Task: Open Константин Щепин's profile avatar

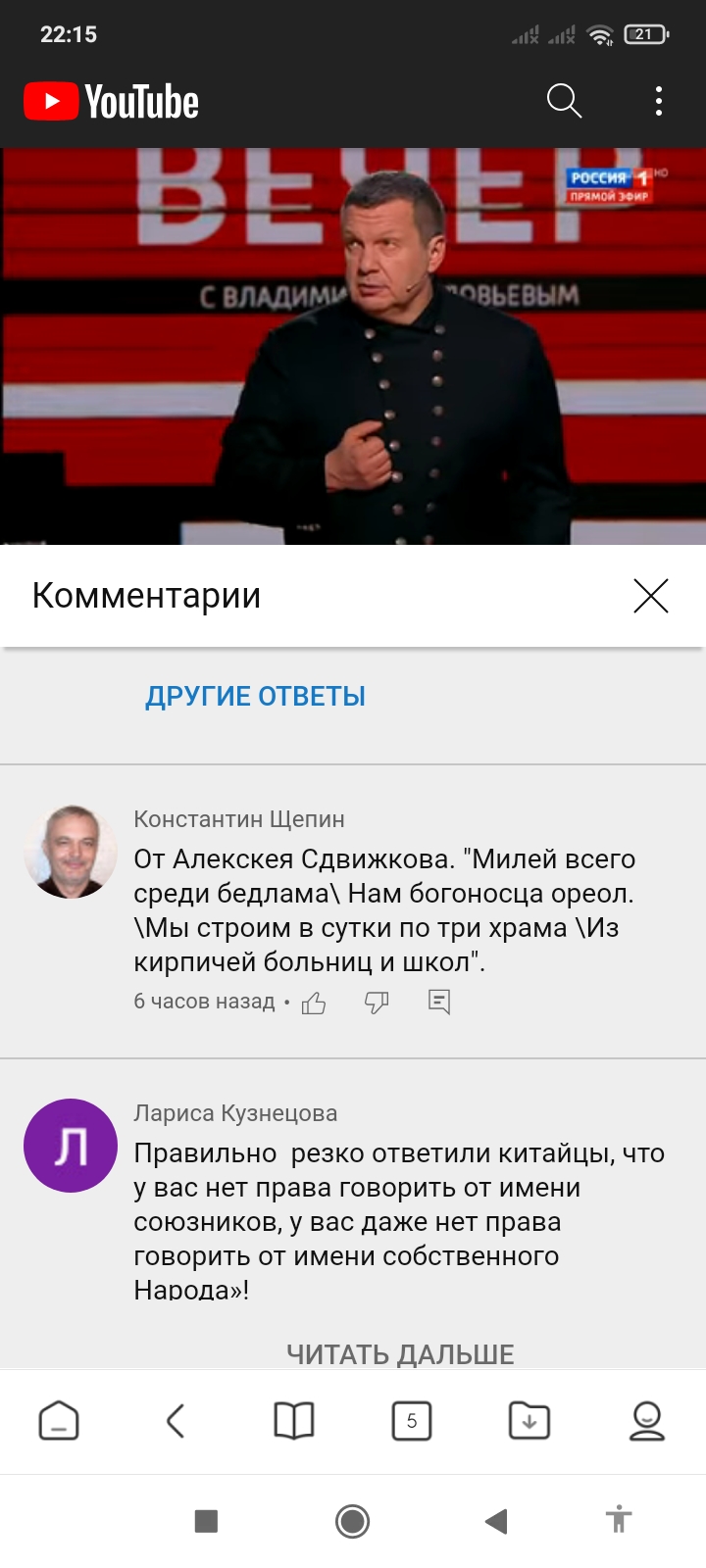Action: 71,852
